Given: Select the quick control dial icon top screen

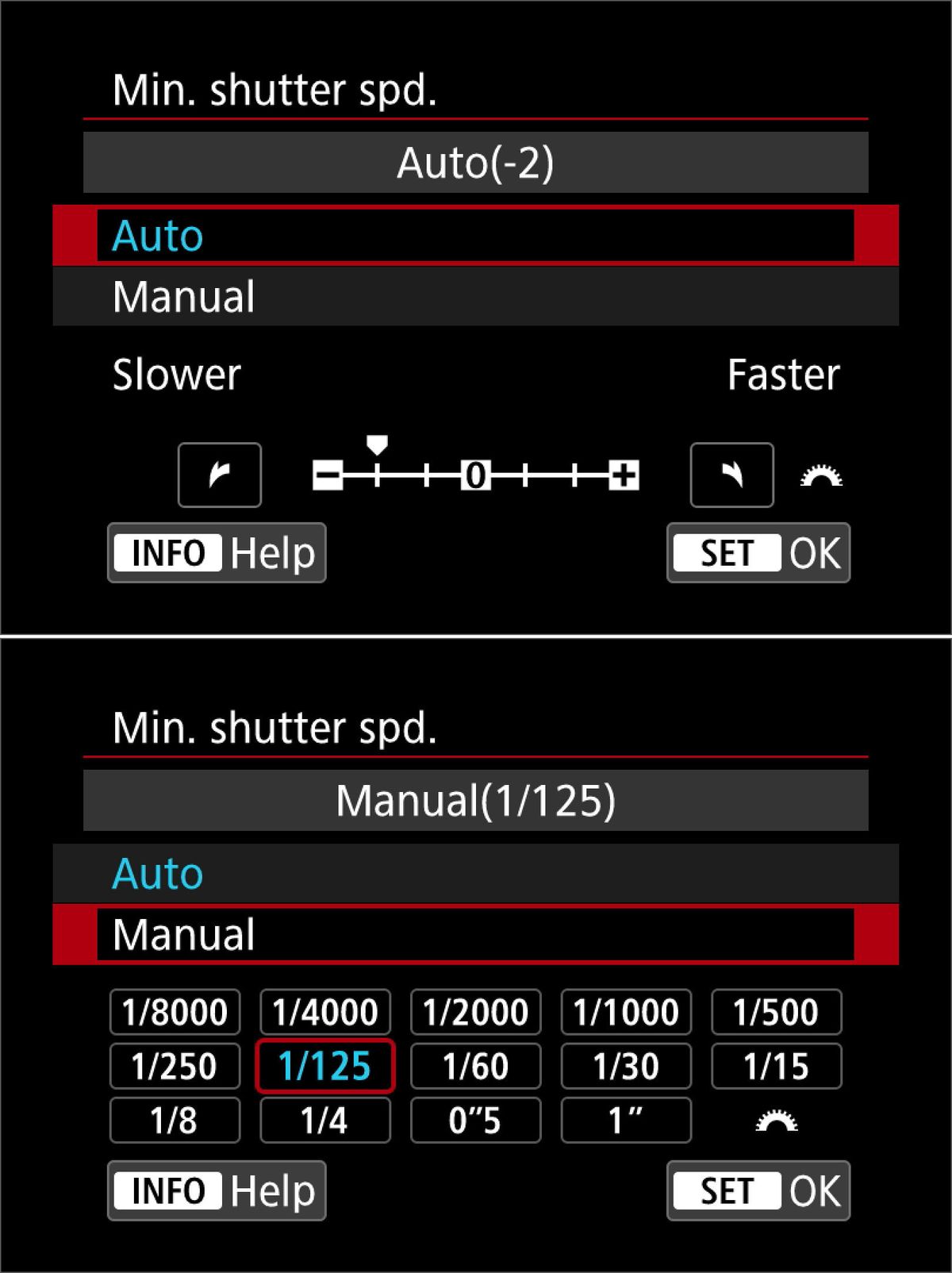Looking at the screenshot, I should [823, 475].
